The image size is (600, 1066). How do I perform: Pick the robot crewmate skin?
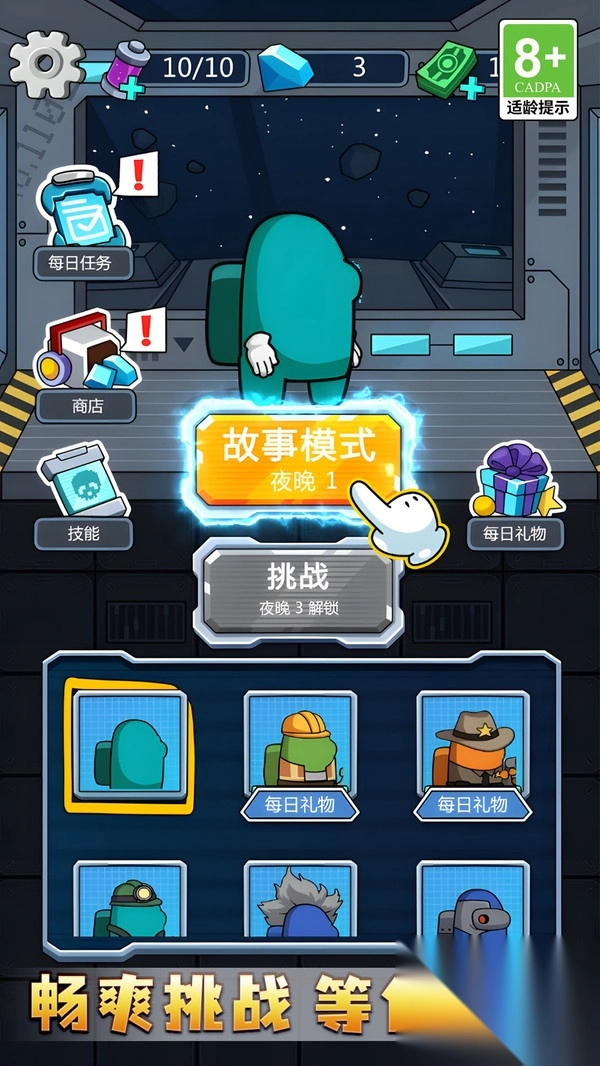pyautogui.click(x=472, y=902)
